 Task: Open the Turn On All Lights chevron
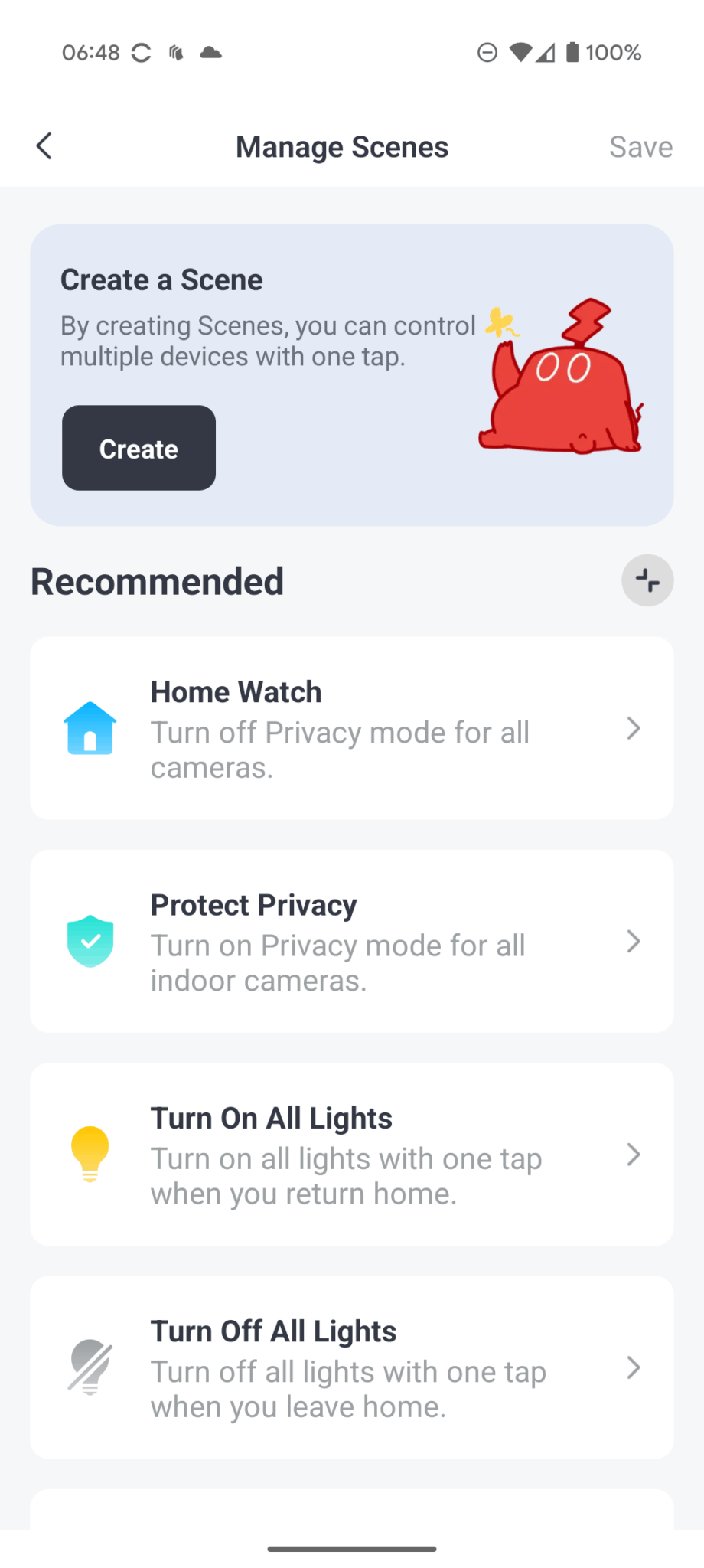[x=633, y=1154]
